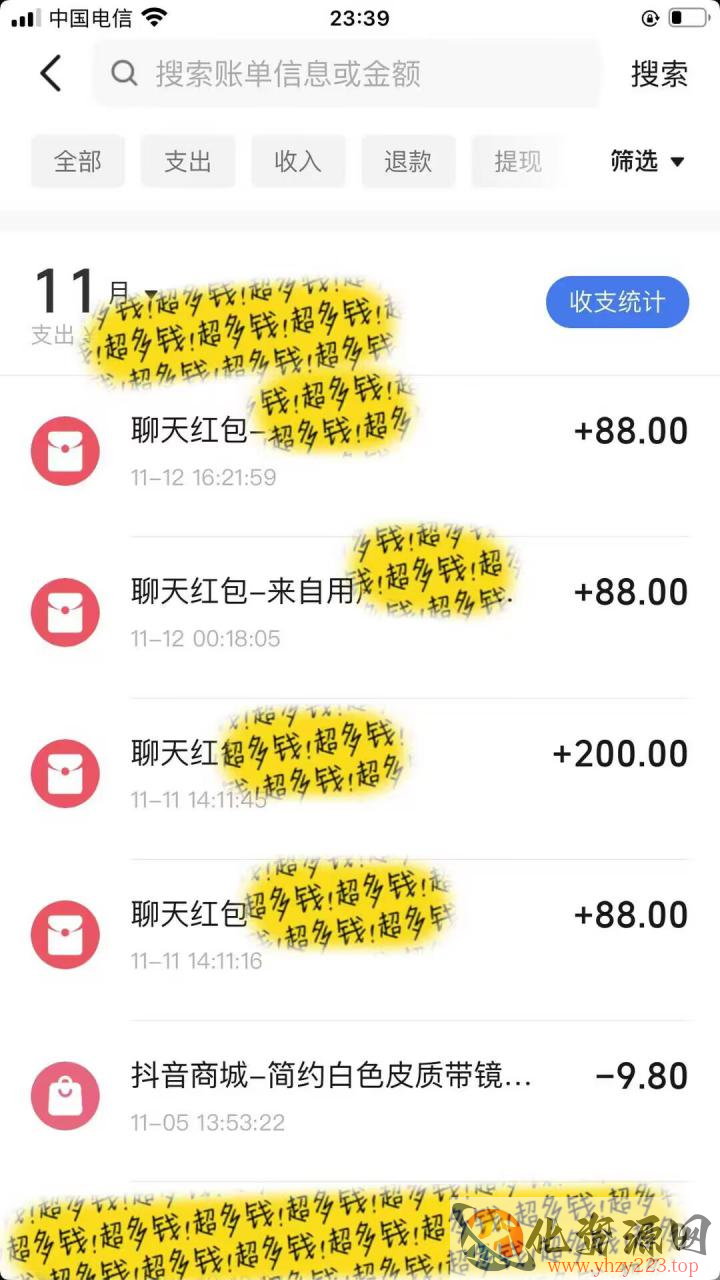The height and width of the screenshot is (1280, 720).
Task: Open the red envelope icon from 11-11 14:11:16
Action: point(64,935)
